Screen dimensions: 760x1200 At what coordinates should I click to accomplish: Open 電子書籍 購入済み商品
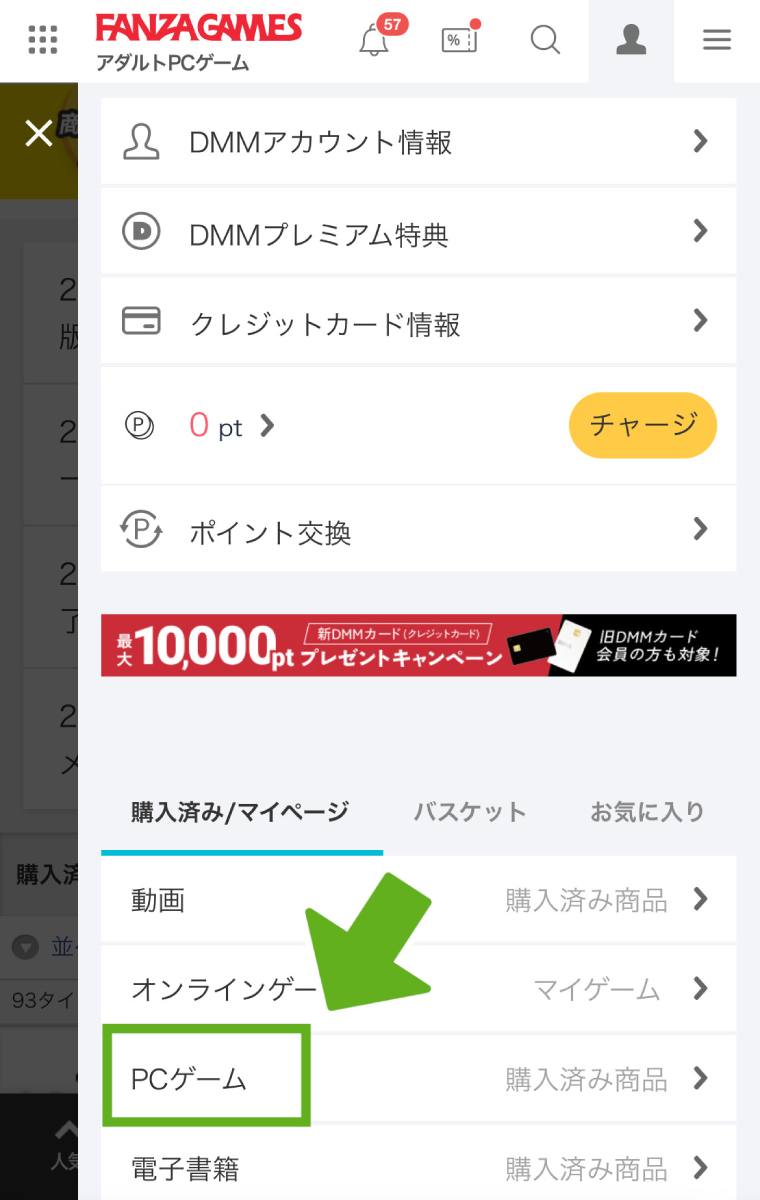[418, 1167]
